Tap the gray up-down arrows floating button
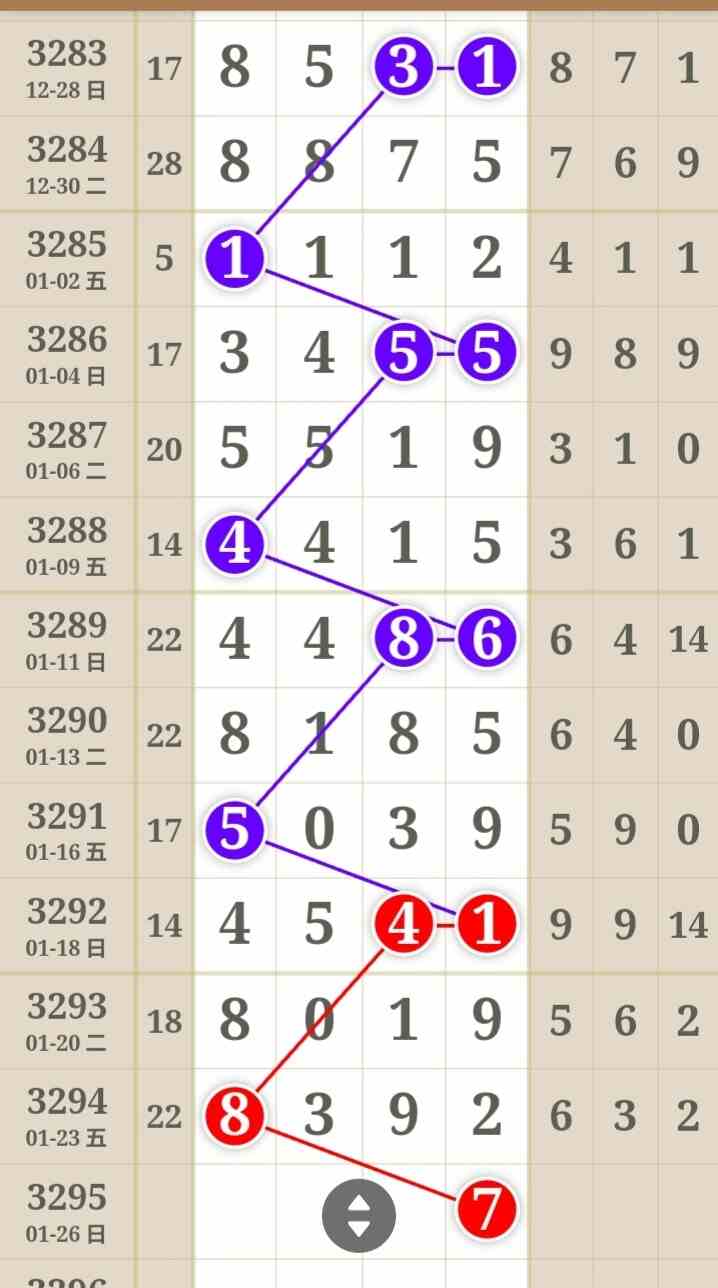Screen dimensions: 718x1288 point(359,1215)
